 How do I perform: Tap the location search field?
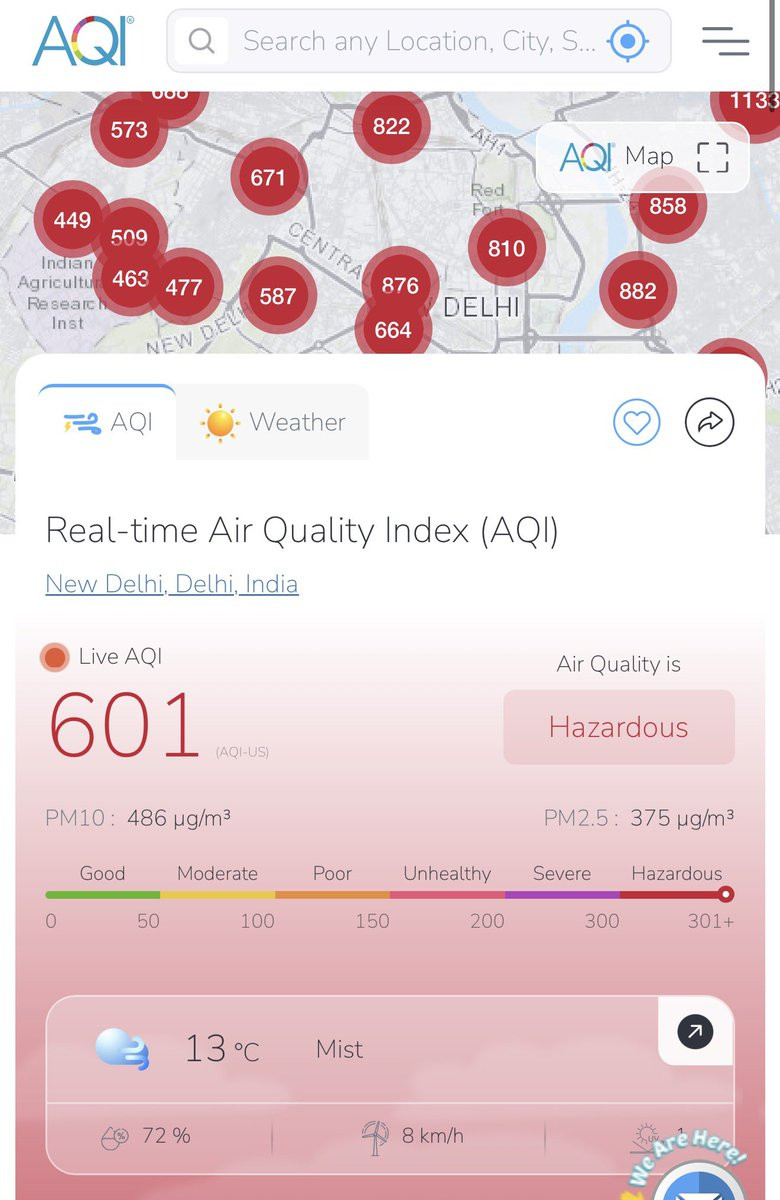pos(418,41)
